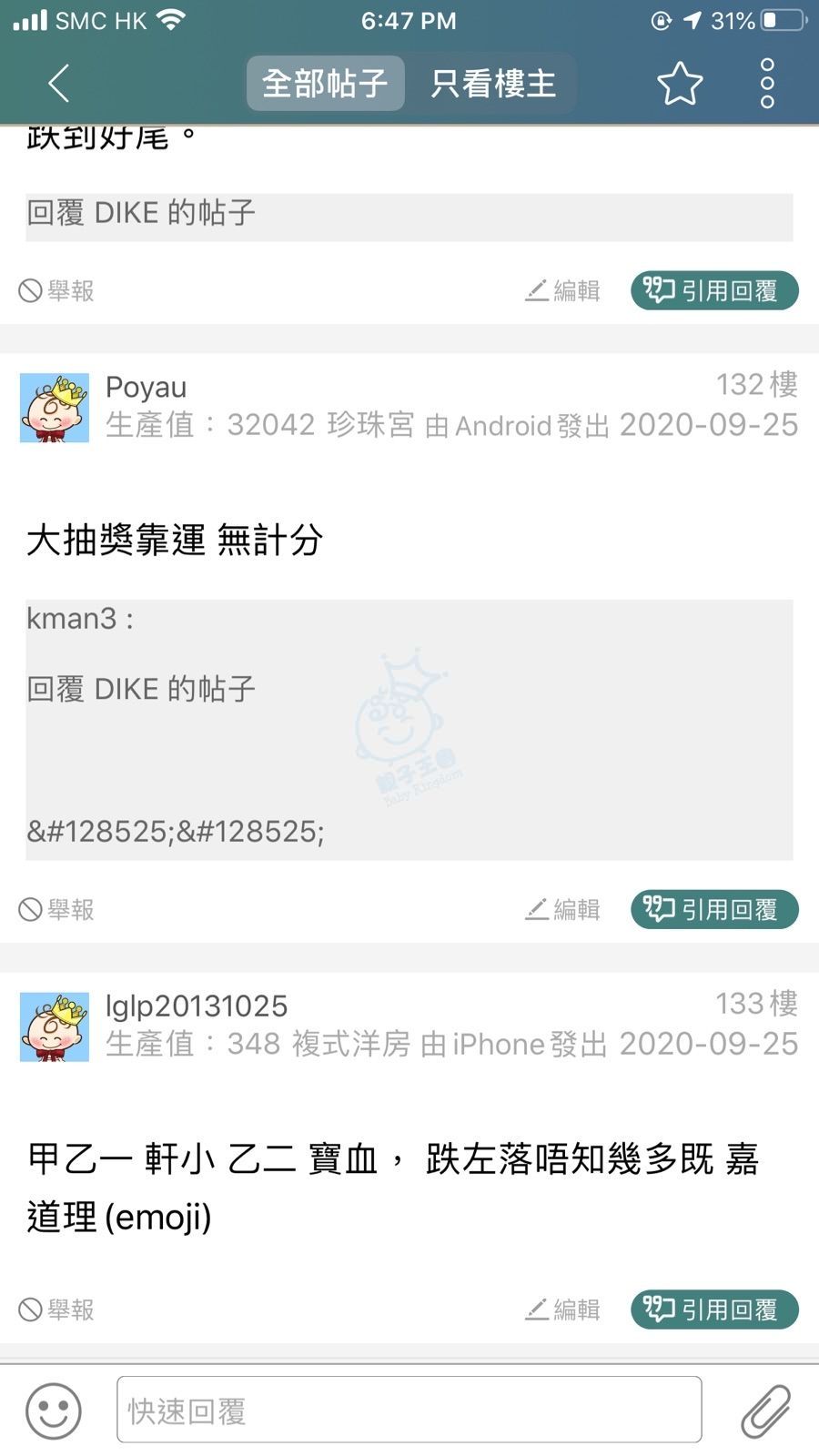Go back using the top-left arrow
The width and height of the screenshot is (819, 1456).
[x=59, y=84]
